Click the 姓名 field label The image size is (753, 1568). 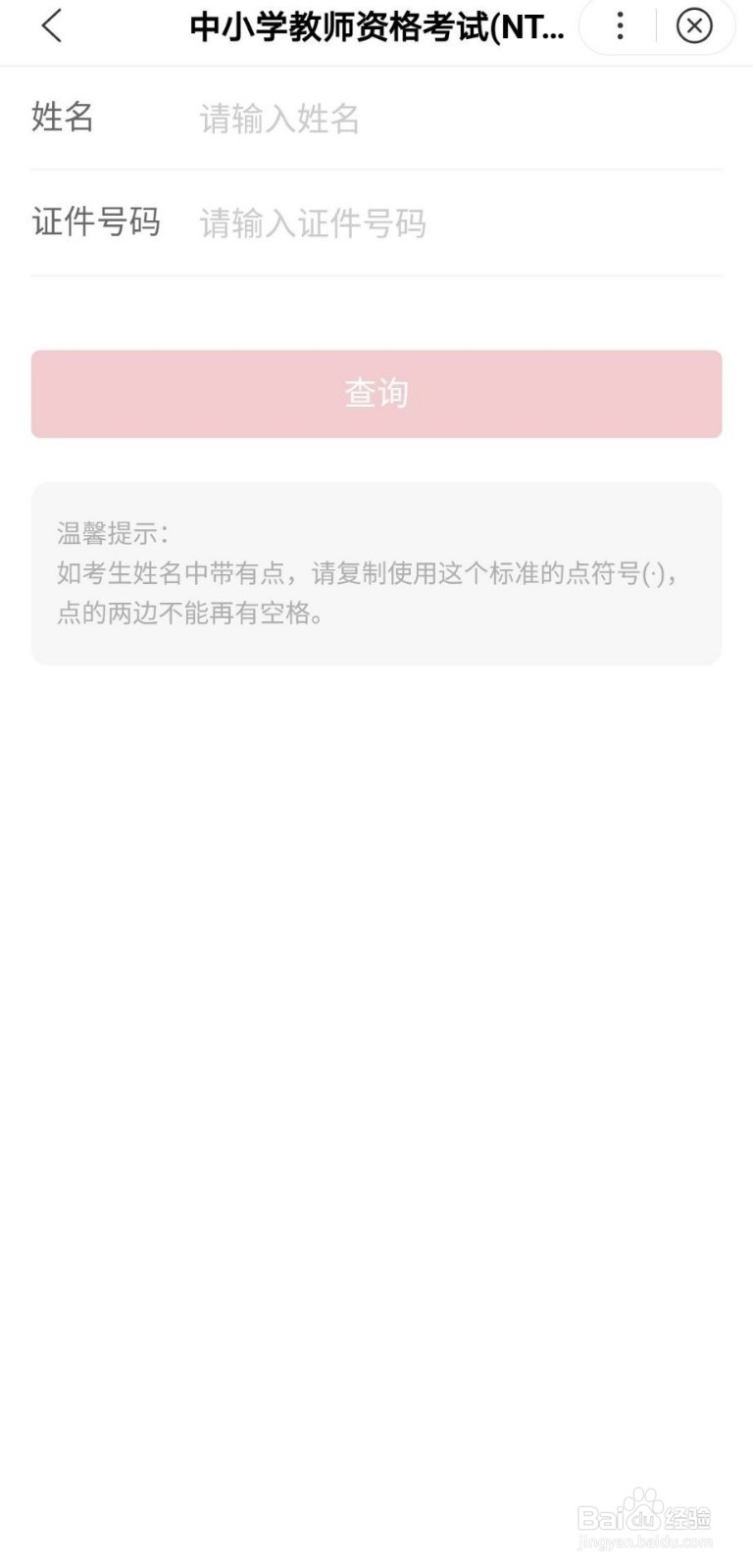(63, 119)
